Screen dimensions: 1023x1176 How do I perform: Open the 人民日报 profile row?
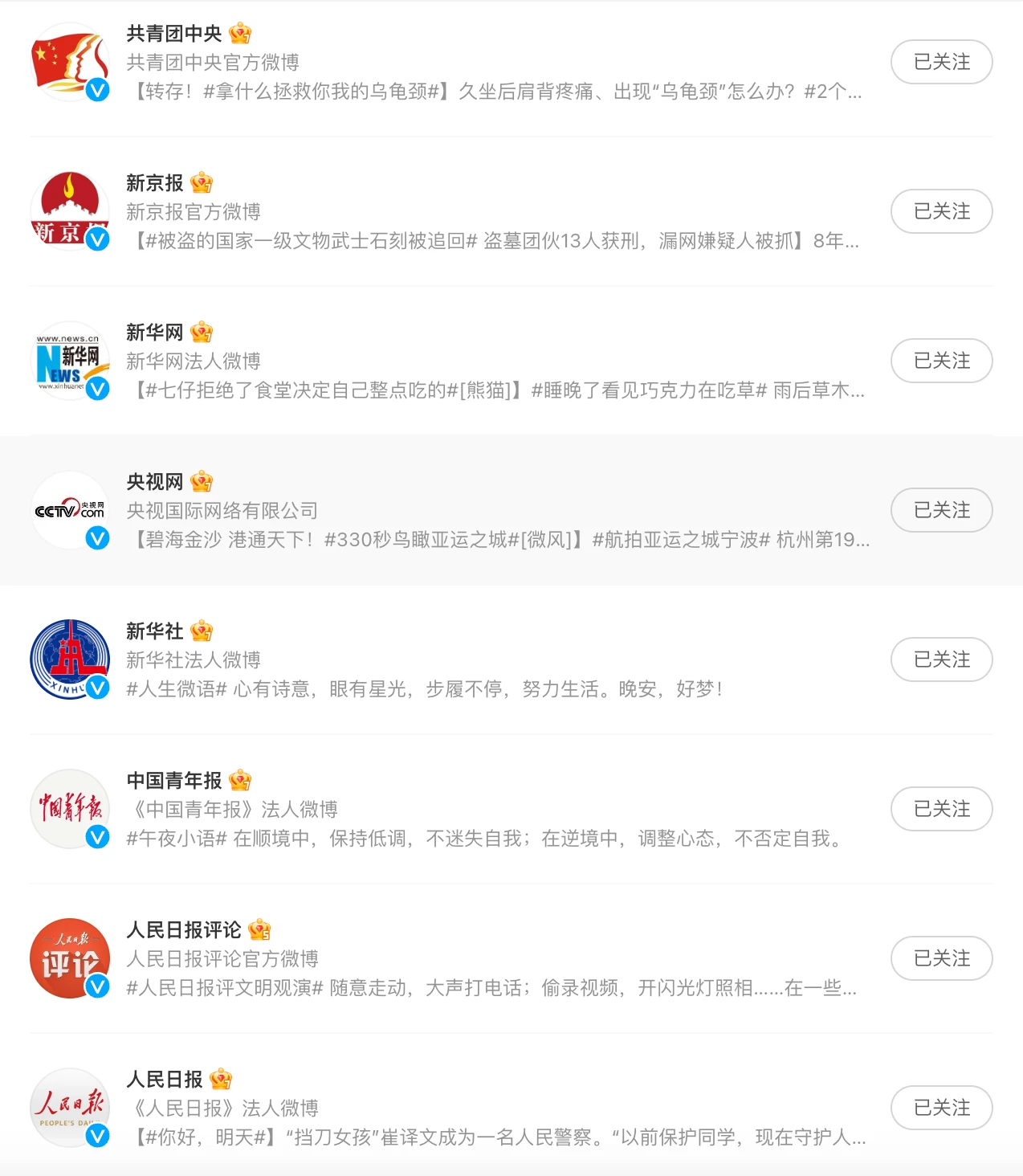482,1109
